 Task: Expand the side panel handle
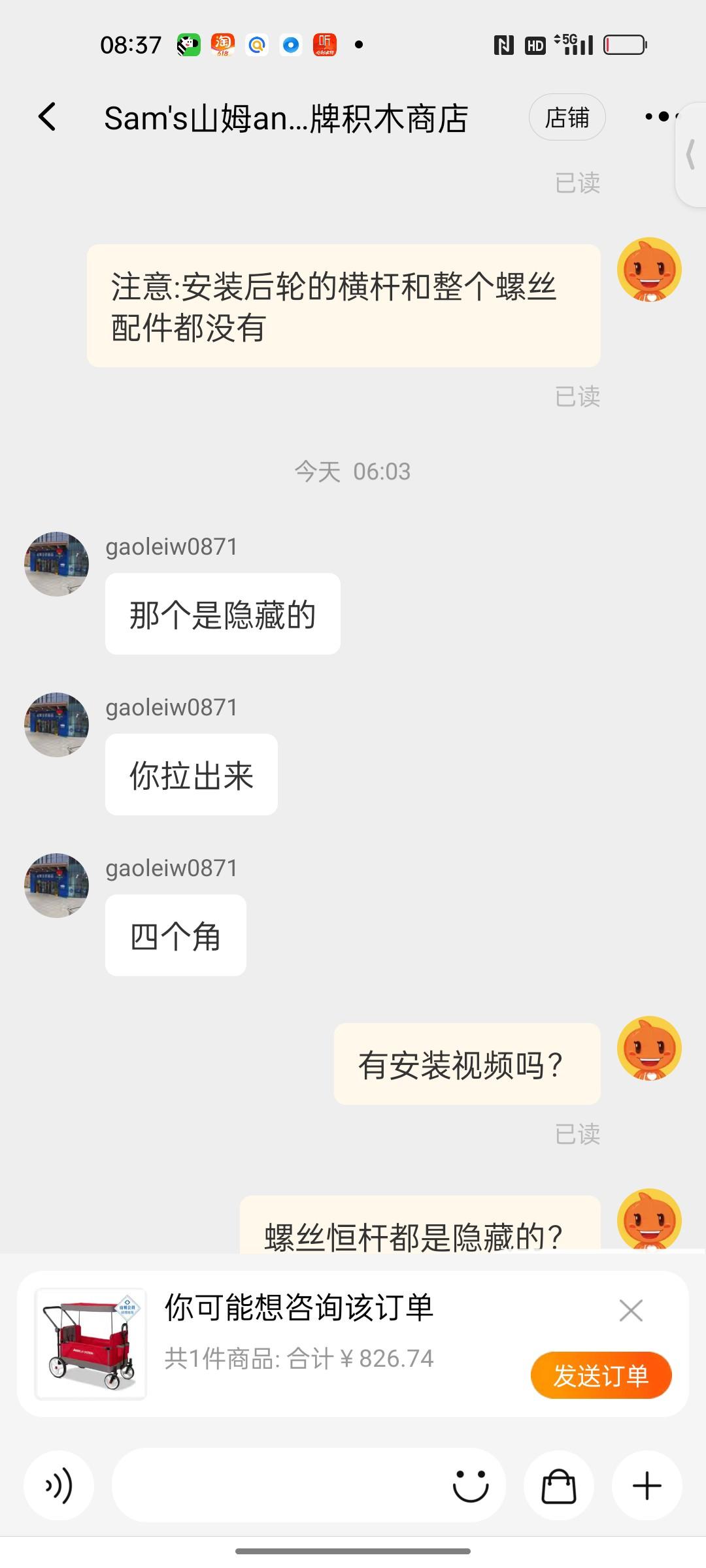(691, 155)
